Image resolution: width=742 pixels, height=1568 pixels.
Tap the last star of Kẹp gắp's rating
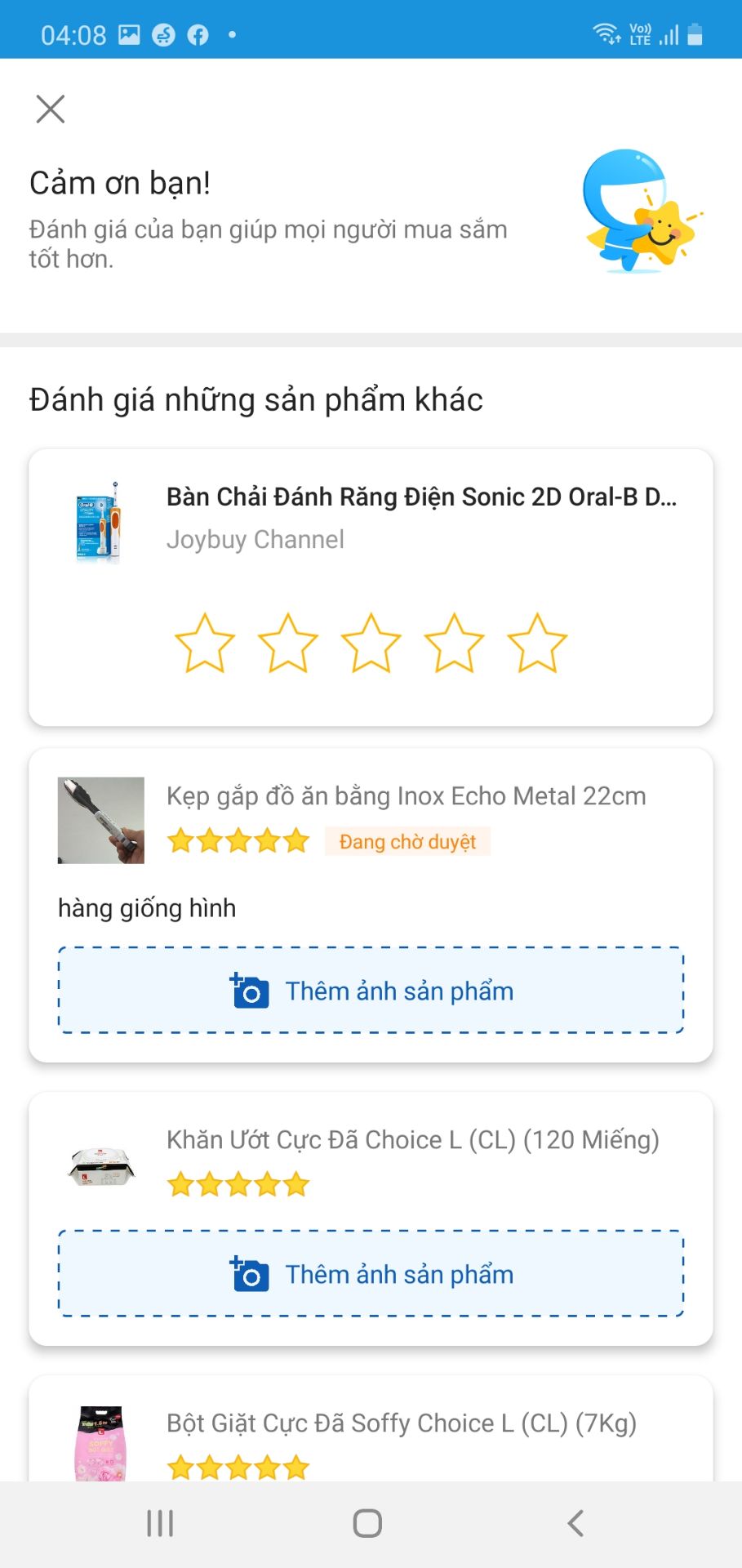point(295,840)
